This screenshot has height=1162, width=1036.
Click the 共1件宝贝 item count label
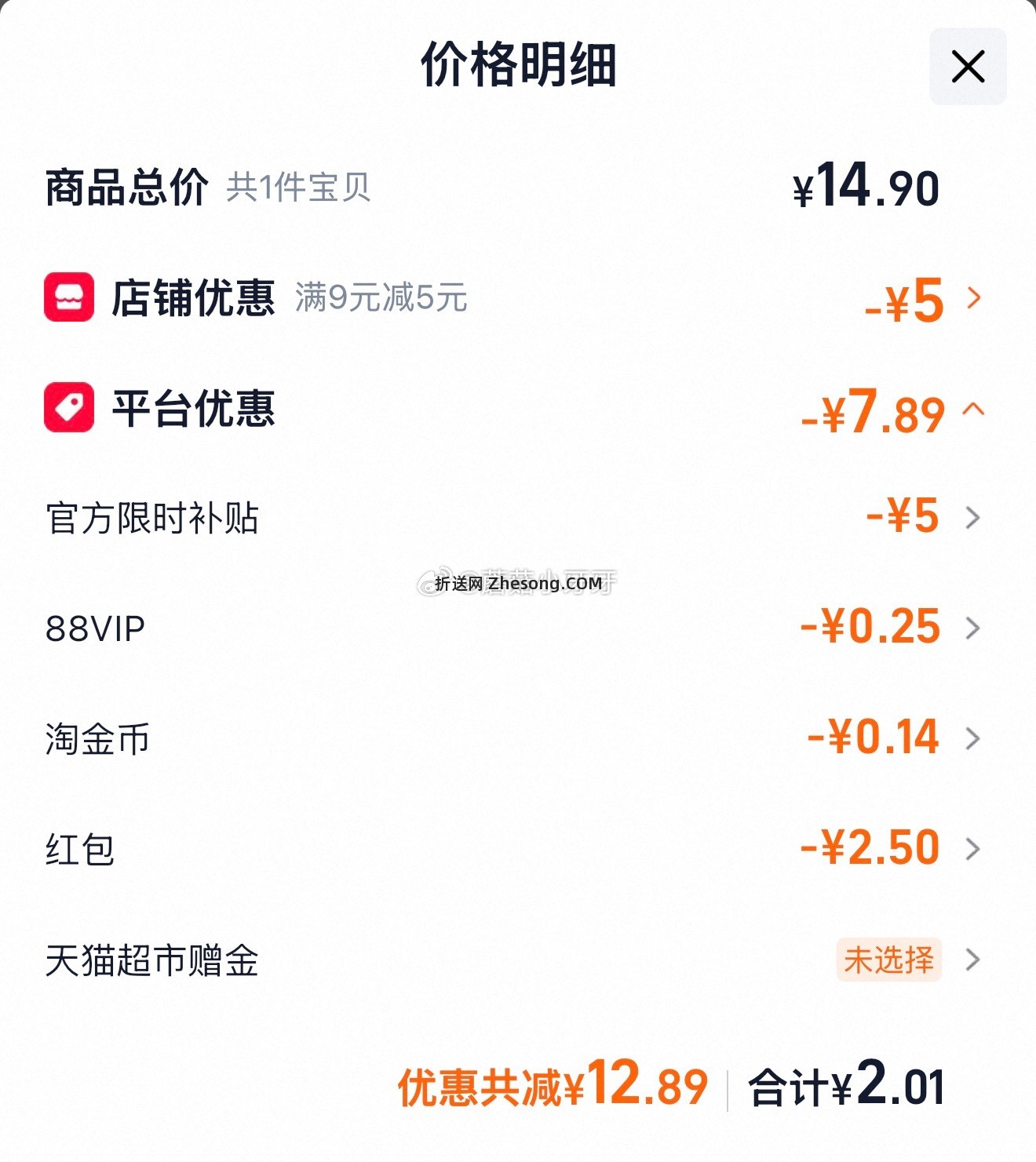click(x=298, y=188)
